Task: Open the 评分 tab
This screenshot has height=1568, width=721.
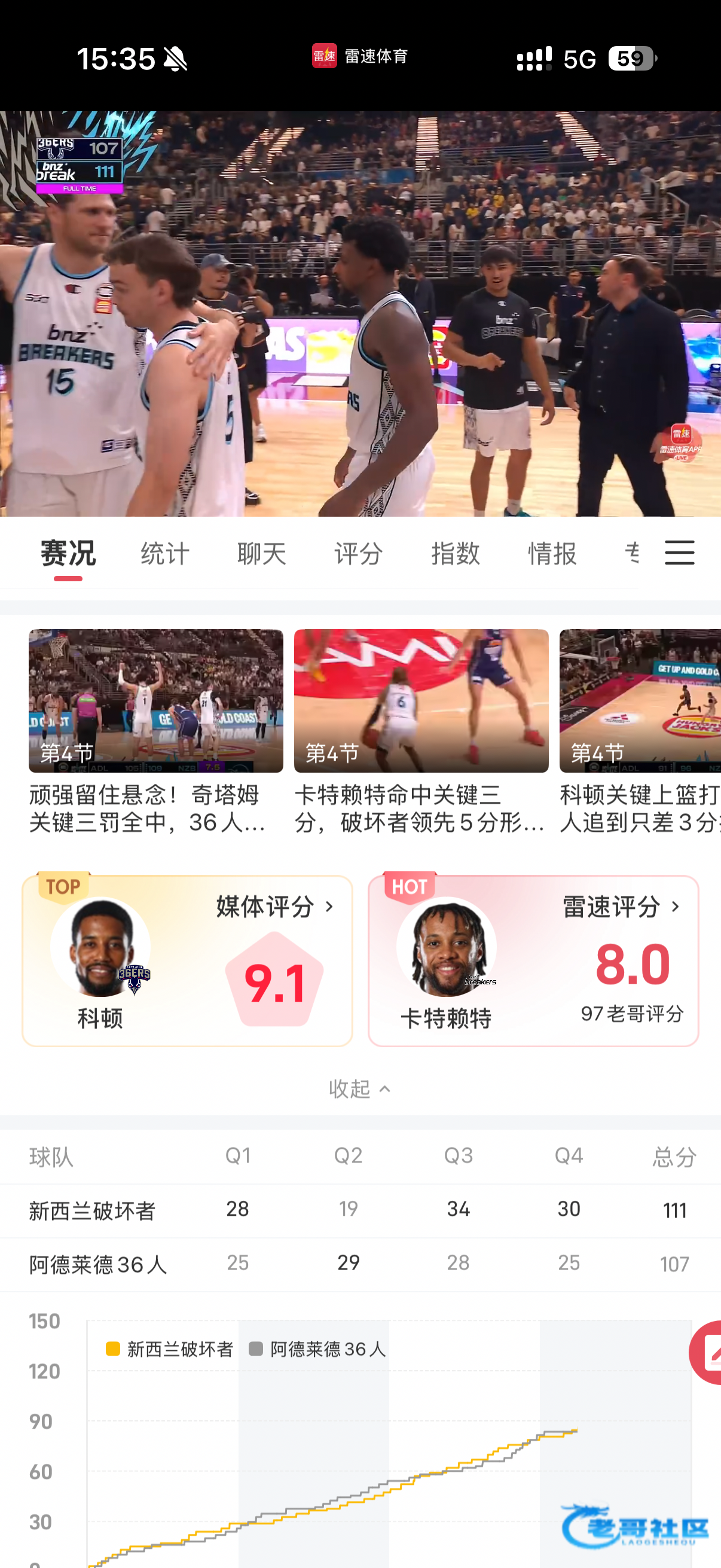Action: (358, 553)
